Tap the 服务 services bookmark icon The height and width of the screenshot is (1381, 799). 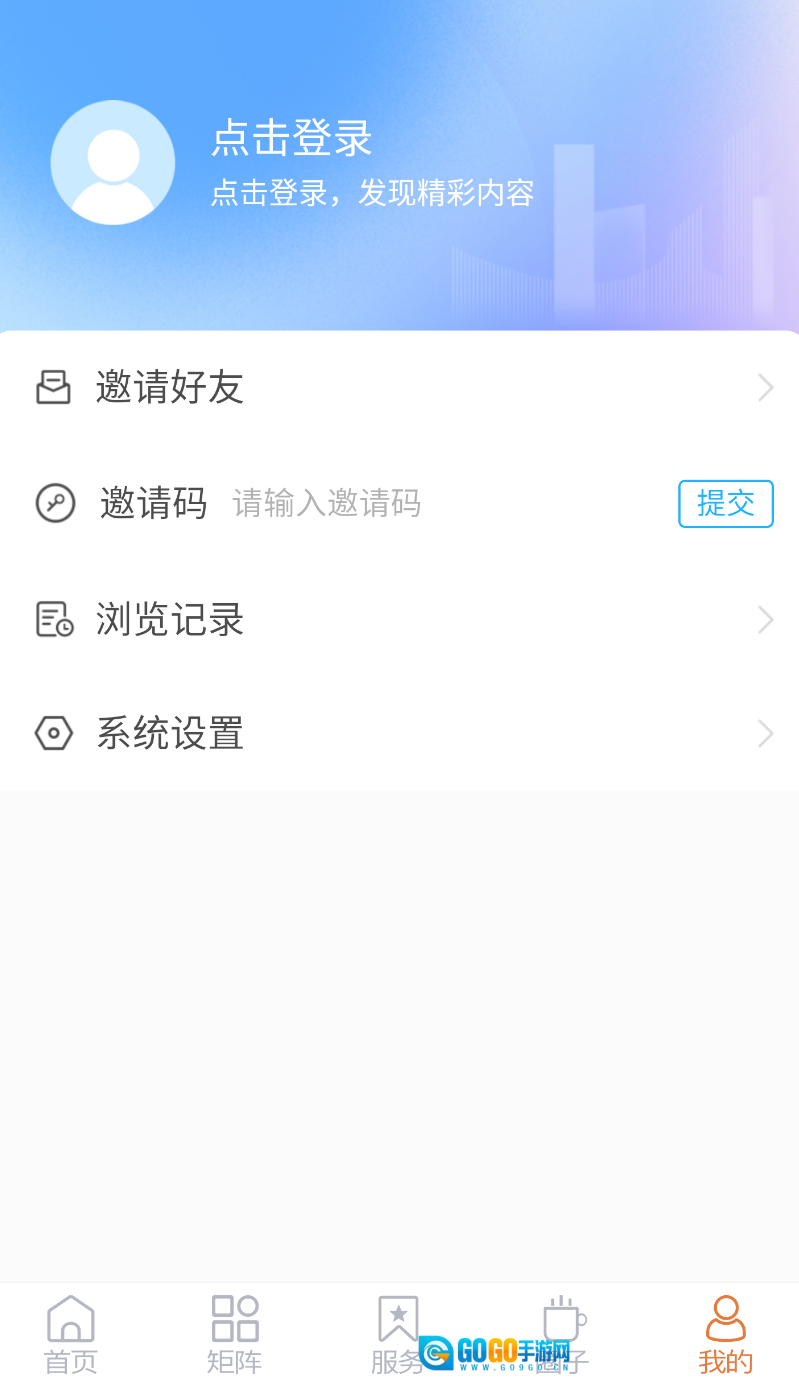pos(397,1319)
